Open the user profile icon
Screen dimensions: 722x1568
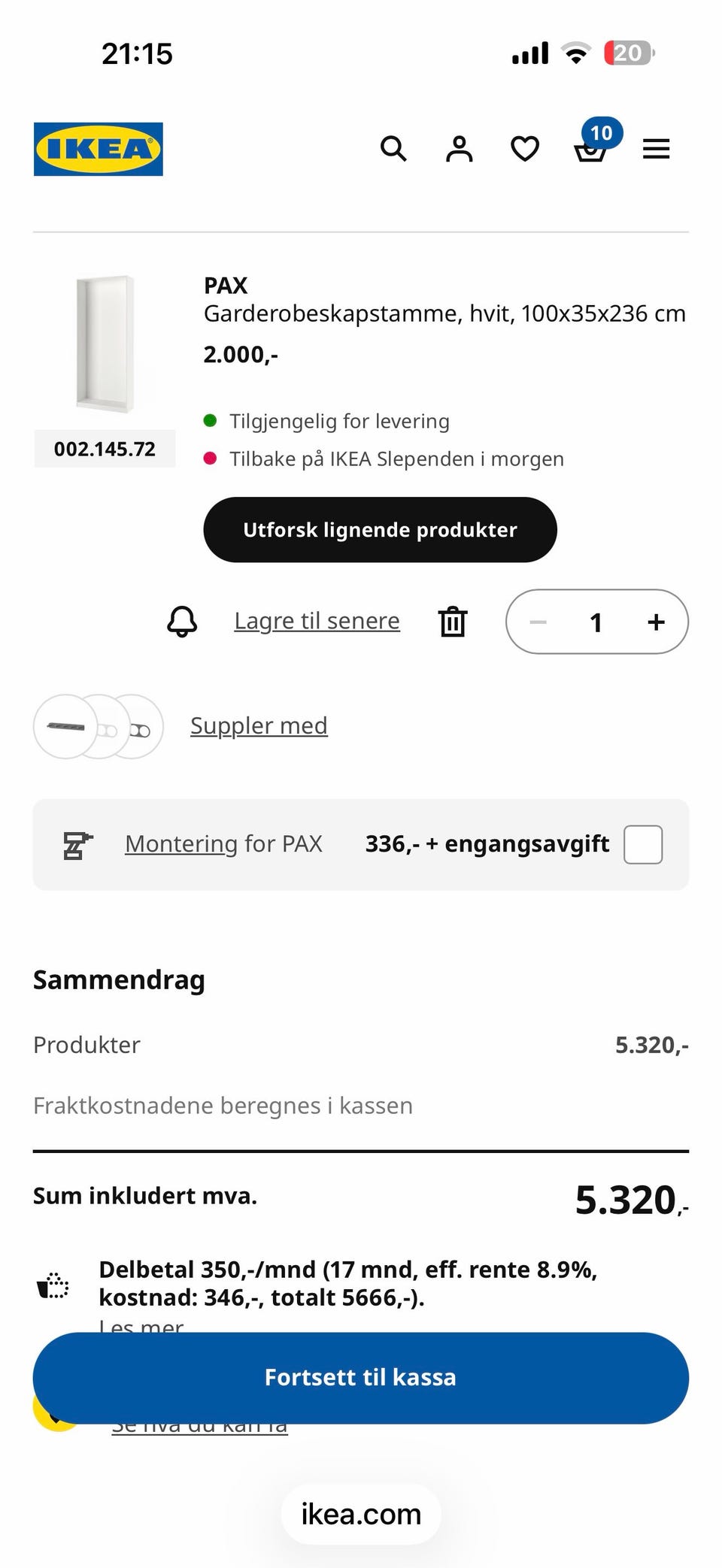pyautogui.click(x=459, y=149)
